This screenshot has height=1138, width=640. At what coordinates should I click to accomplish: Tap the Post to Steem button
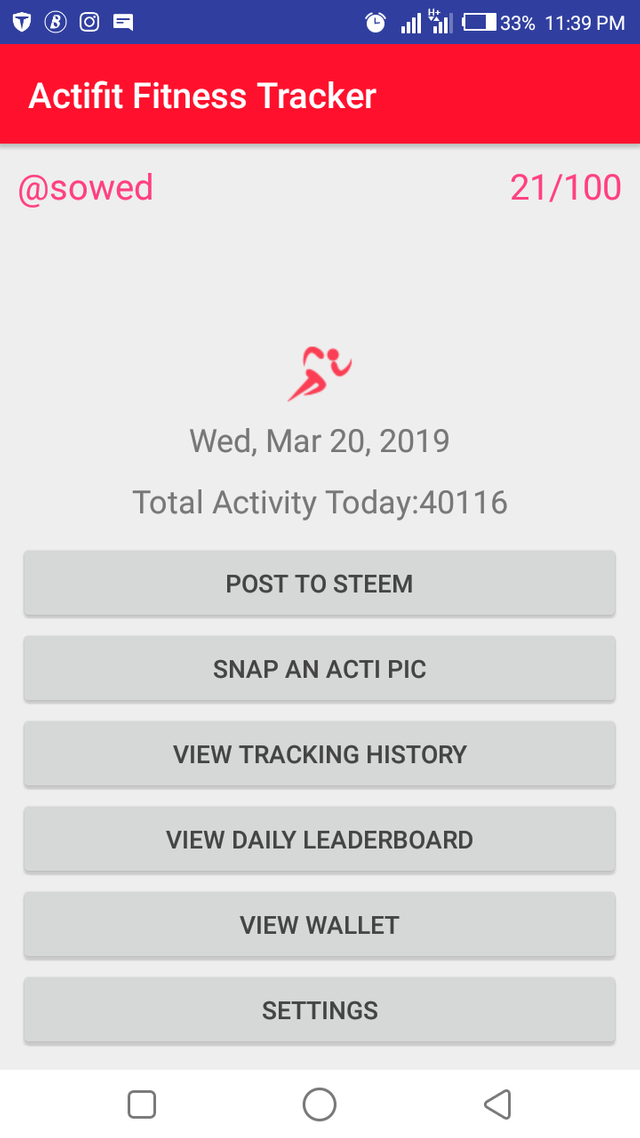(319, 584)
